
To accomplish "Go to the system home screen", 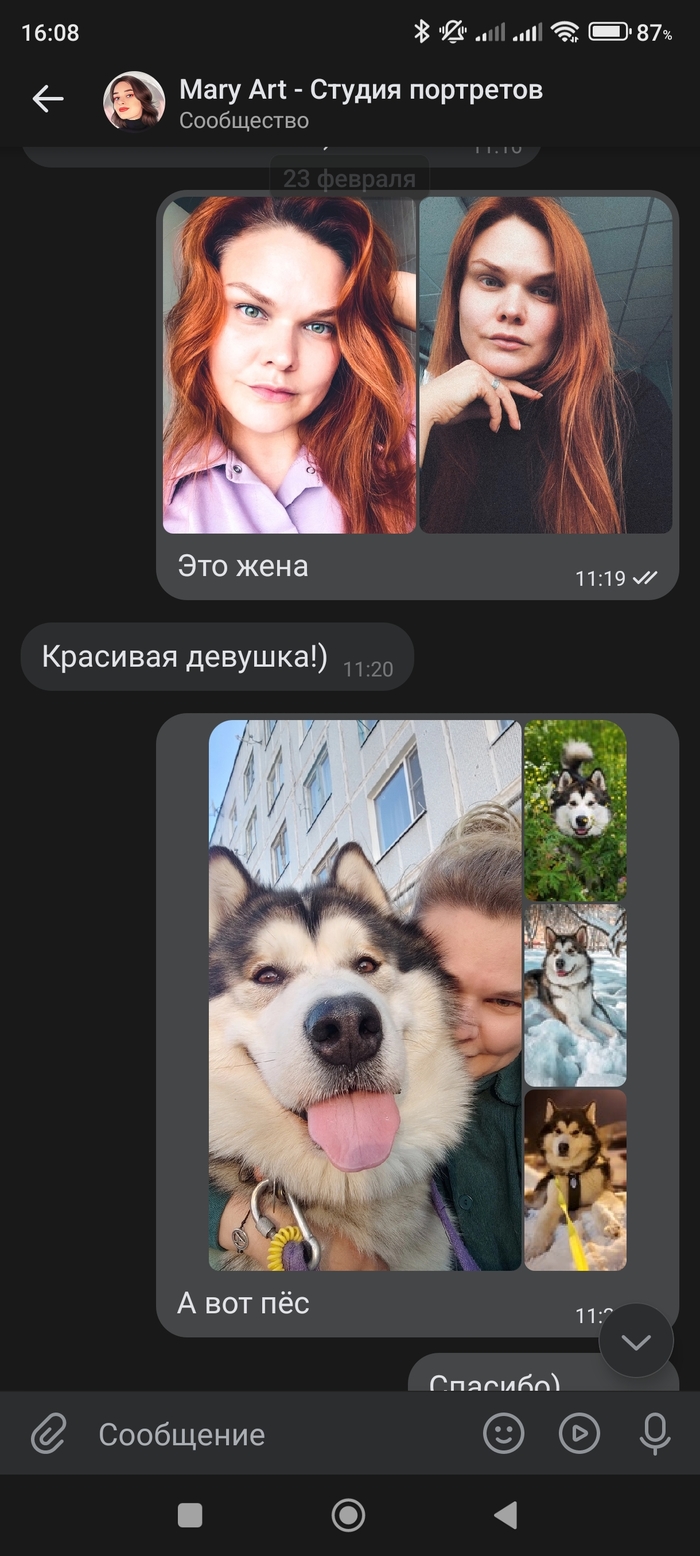I will pos(348,1516).
